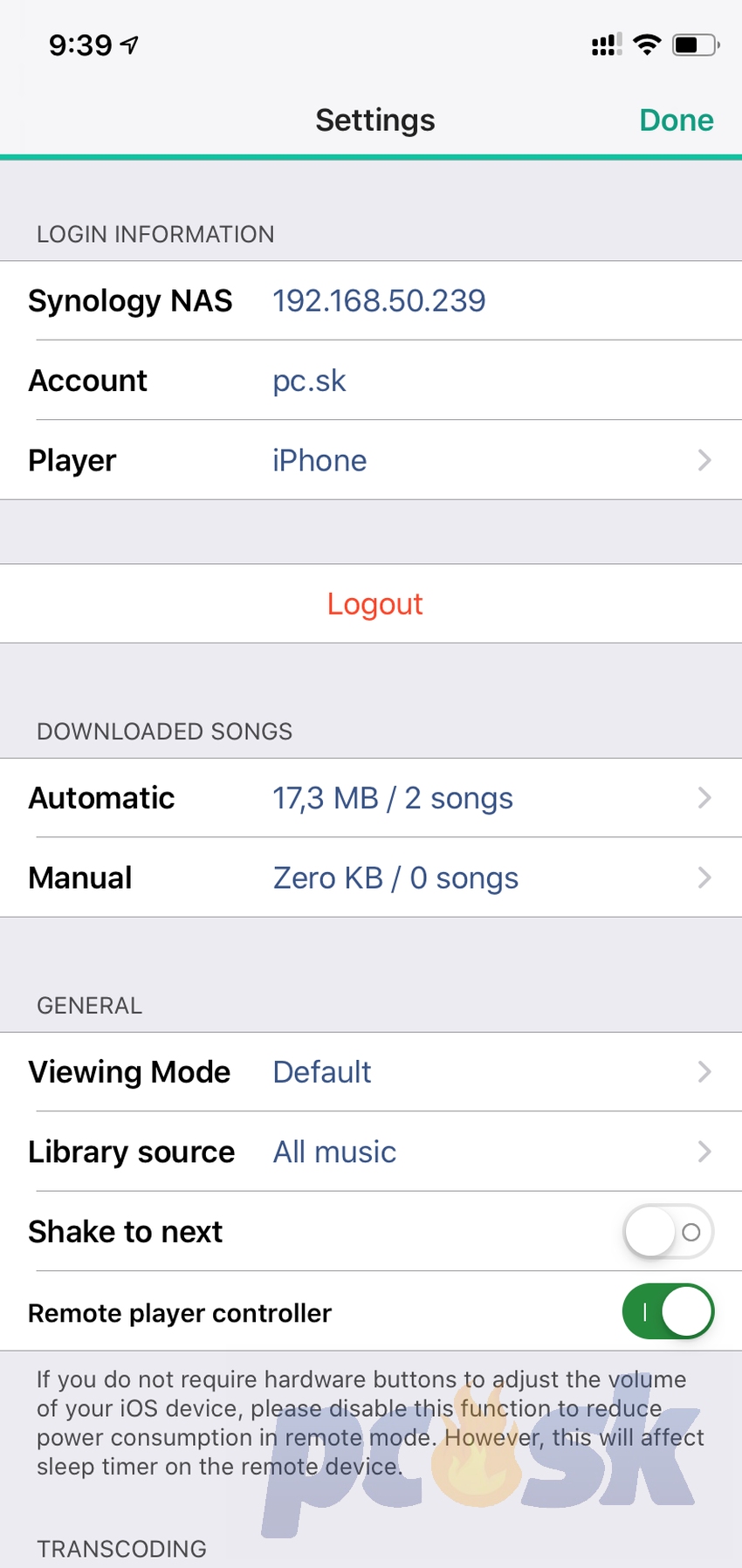The image size is (742, 1568).
Task: Tap Done to close Settings
Action: point(676,120)
